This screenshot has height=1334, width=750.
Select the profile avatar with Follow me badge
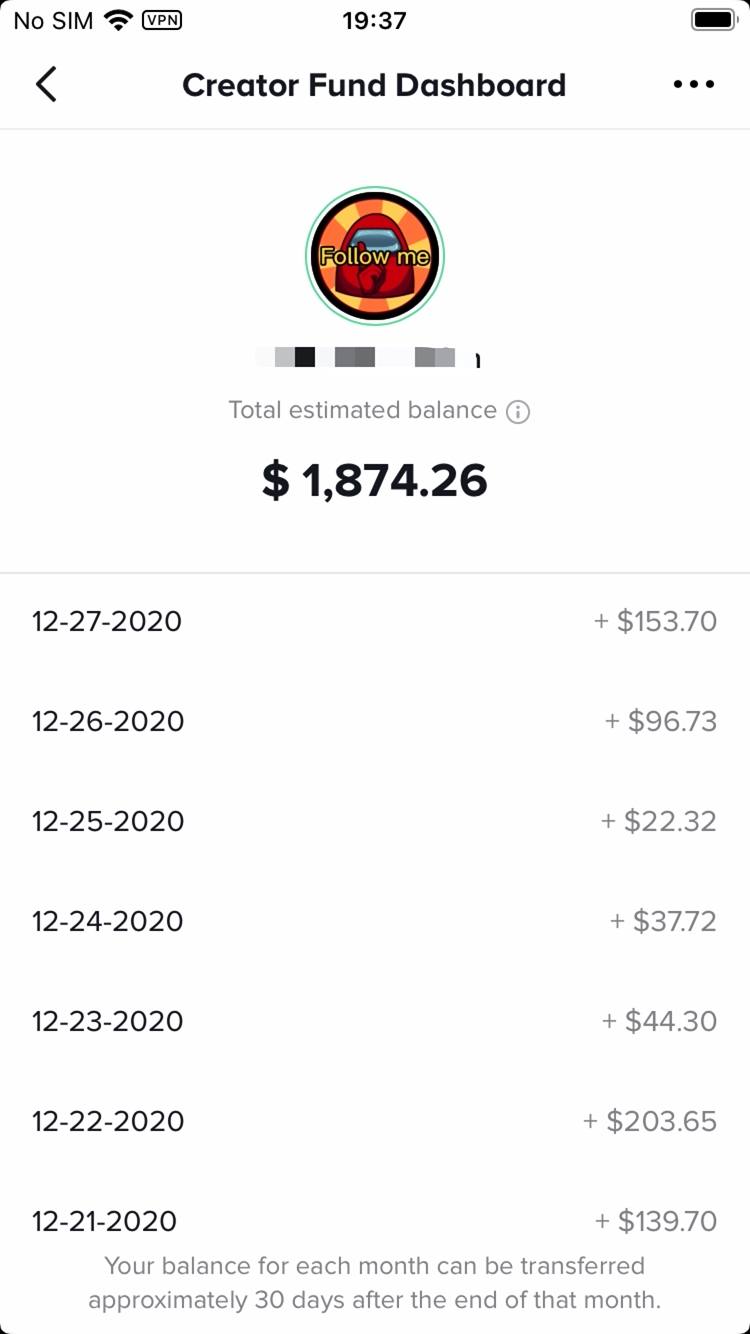tap(375, 256)
